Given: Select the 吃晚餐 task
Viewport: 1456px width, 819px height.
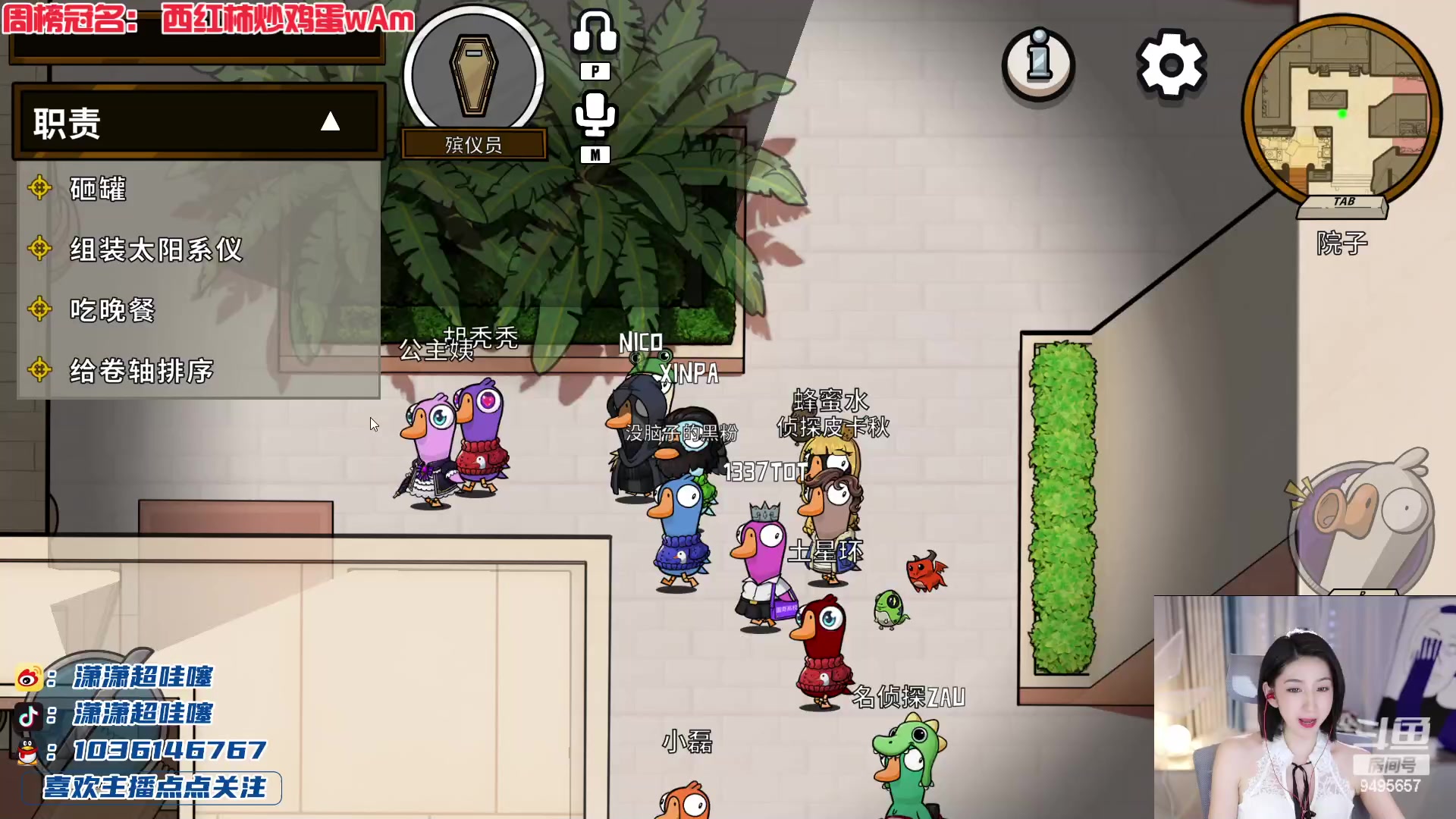Looking at the screenshot, I should [x=112, y=309].
